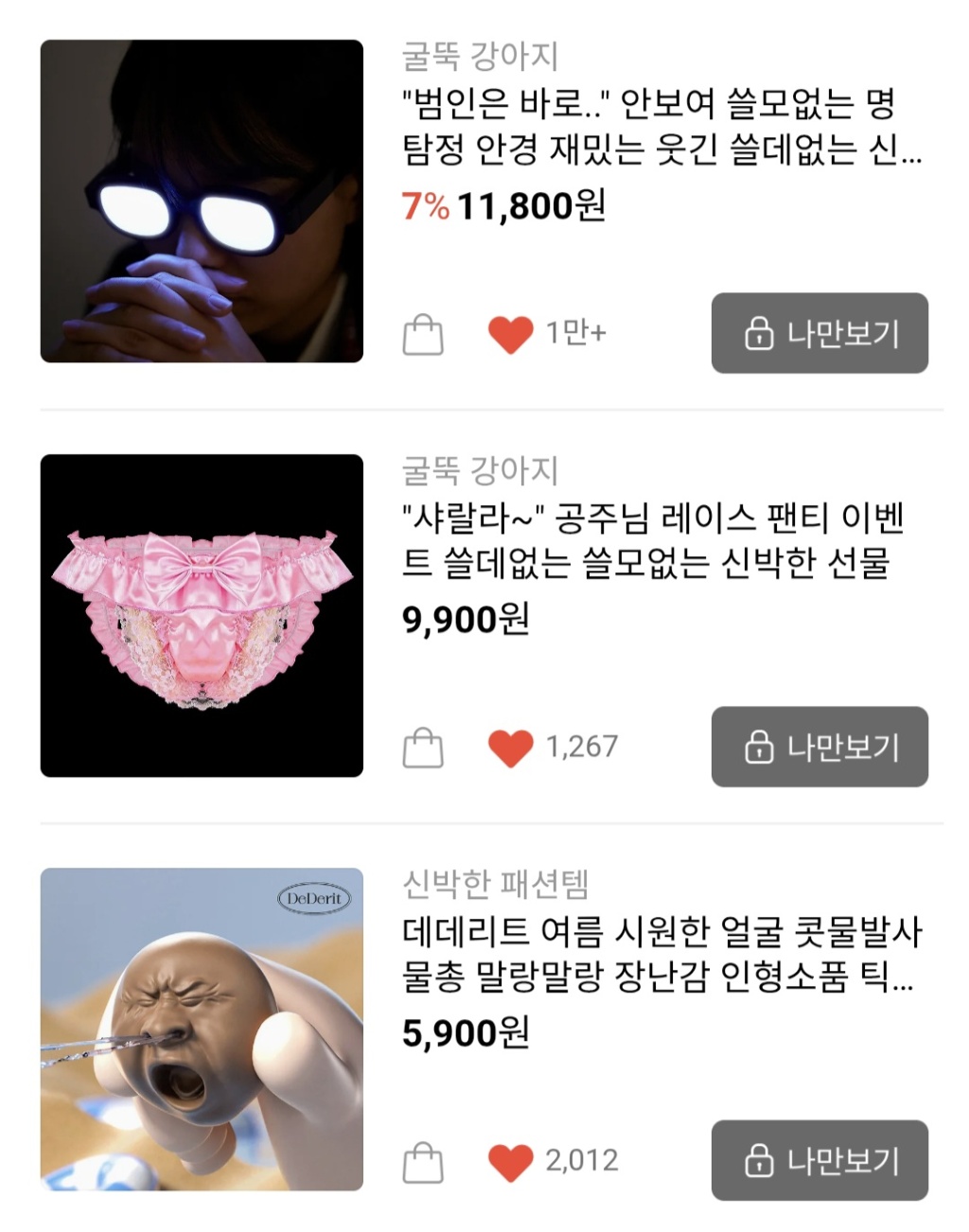Screen dimensions: 969x1232
Task: Open the detective glasses product image
Action: pyautogui.click(x=202, y=201)
